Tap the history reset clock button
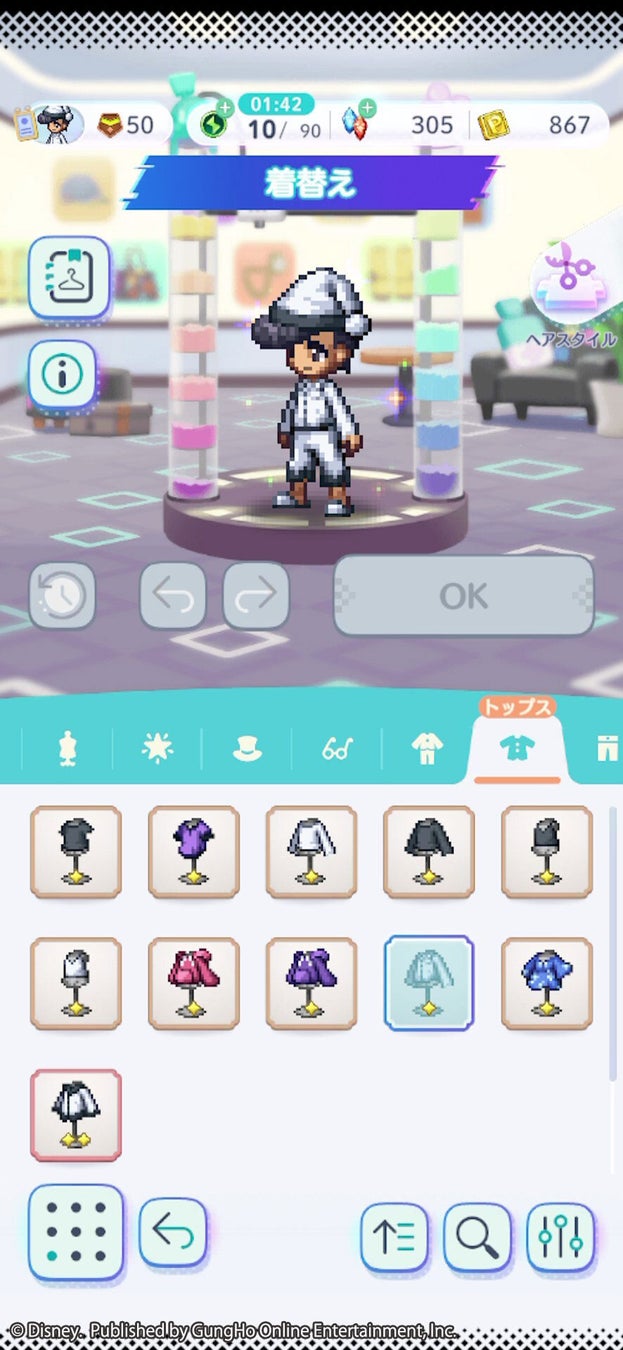Image resolution: width=623 pixels, height=1350 pixels. 62,596
